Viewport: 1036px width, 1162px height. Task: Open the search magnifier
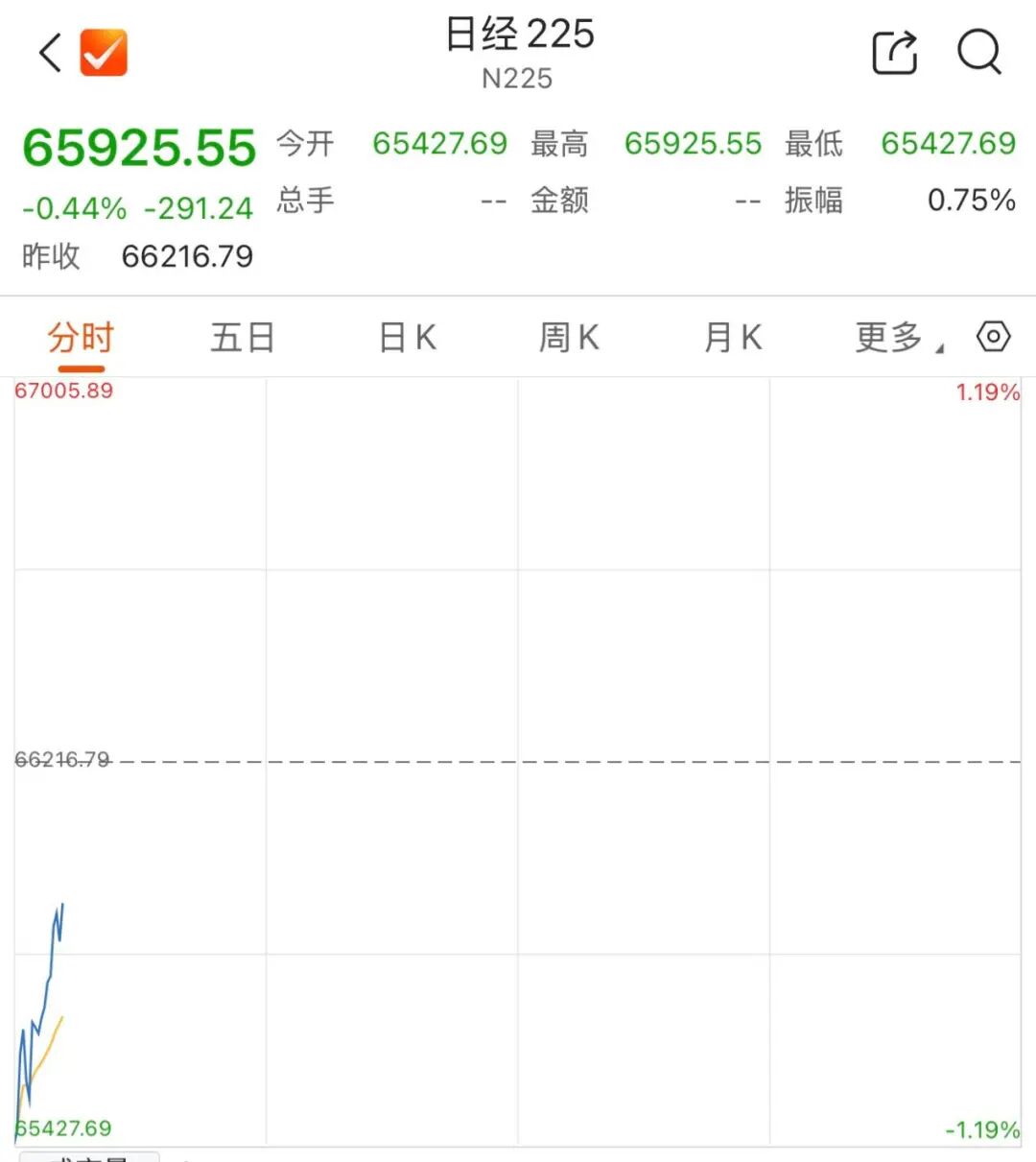point(979,51)
